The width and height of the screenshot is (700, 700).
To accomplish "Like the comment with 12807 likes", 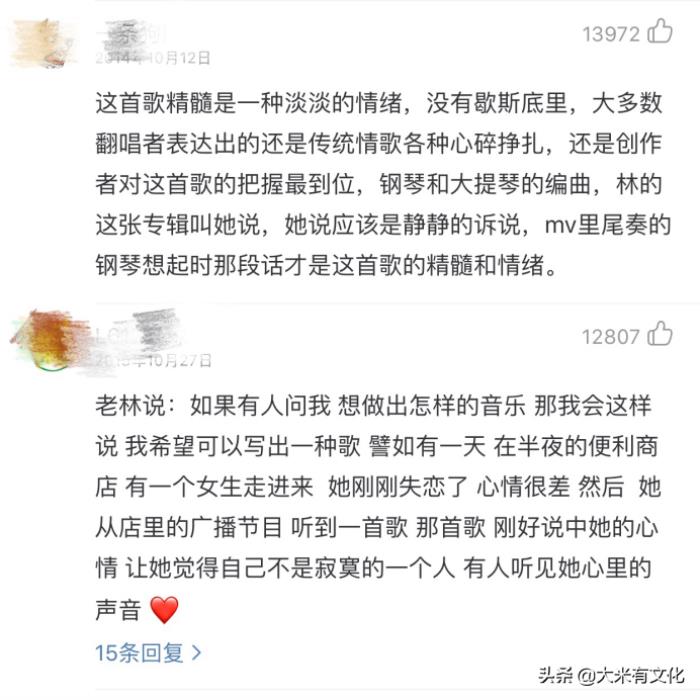I will click(x=660, y=335).
